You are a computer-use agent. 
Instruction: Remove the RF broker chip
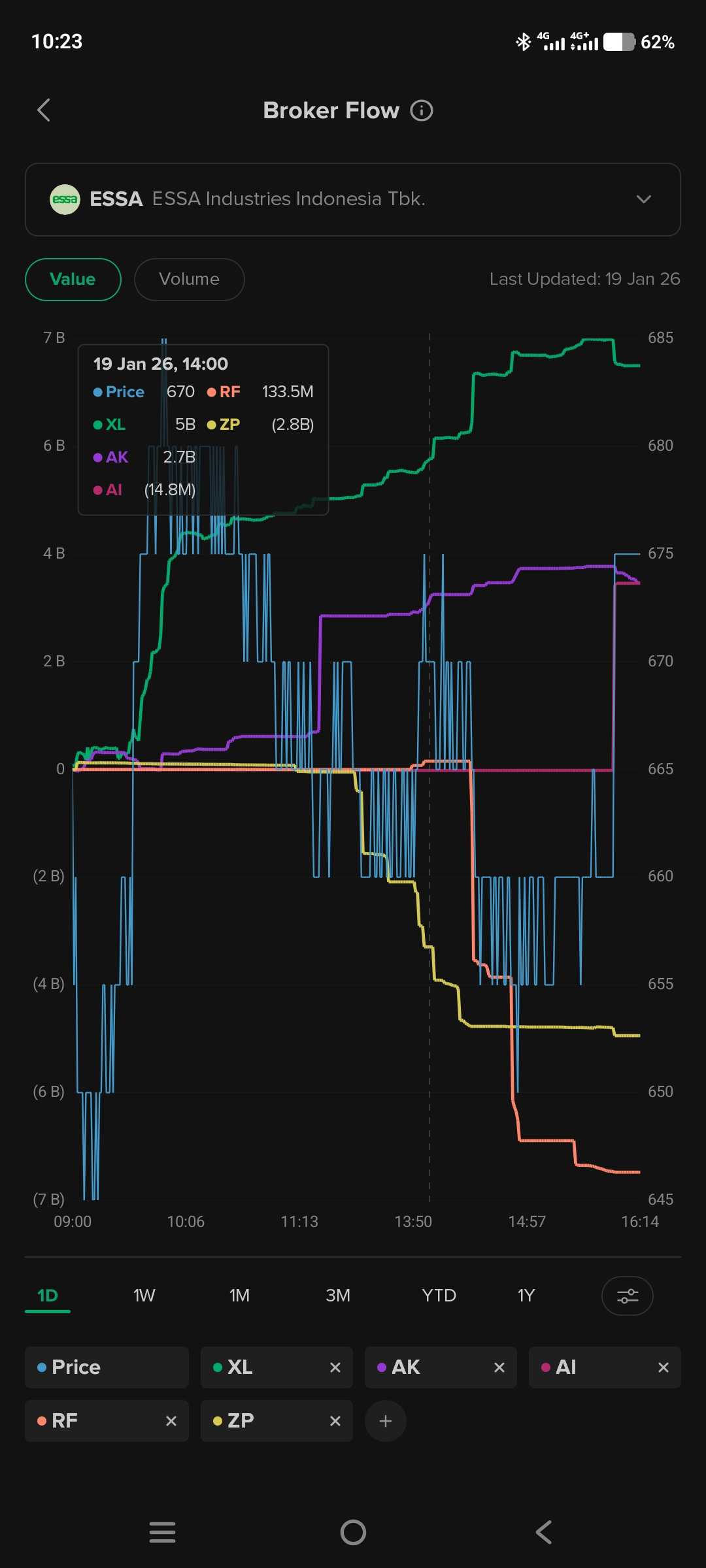tap(171, 1421)
